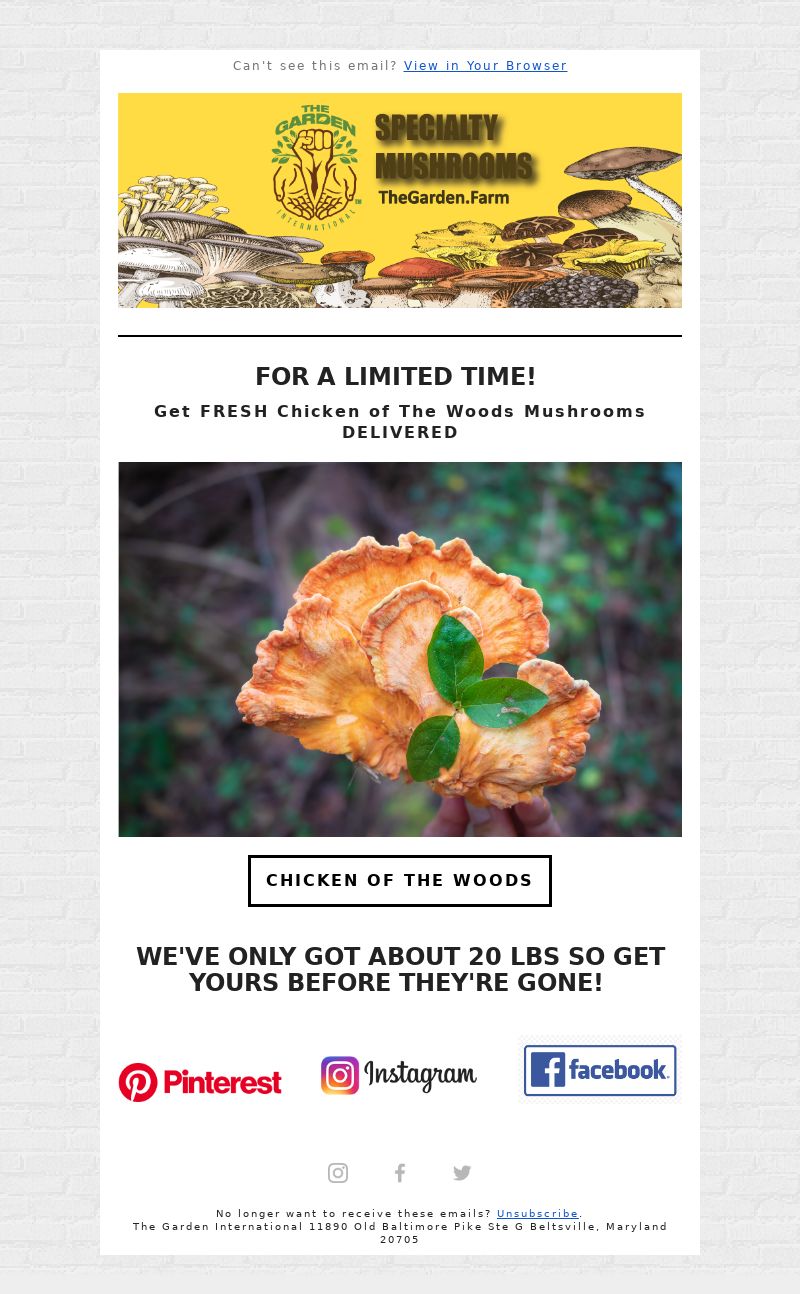This screenshot has height=1294, width=800.
Task: Tap the CHICKEN OF THE WOODS button
Action: tap(400, 881)
